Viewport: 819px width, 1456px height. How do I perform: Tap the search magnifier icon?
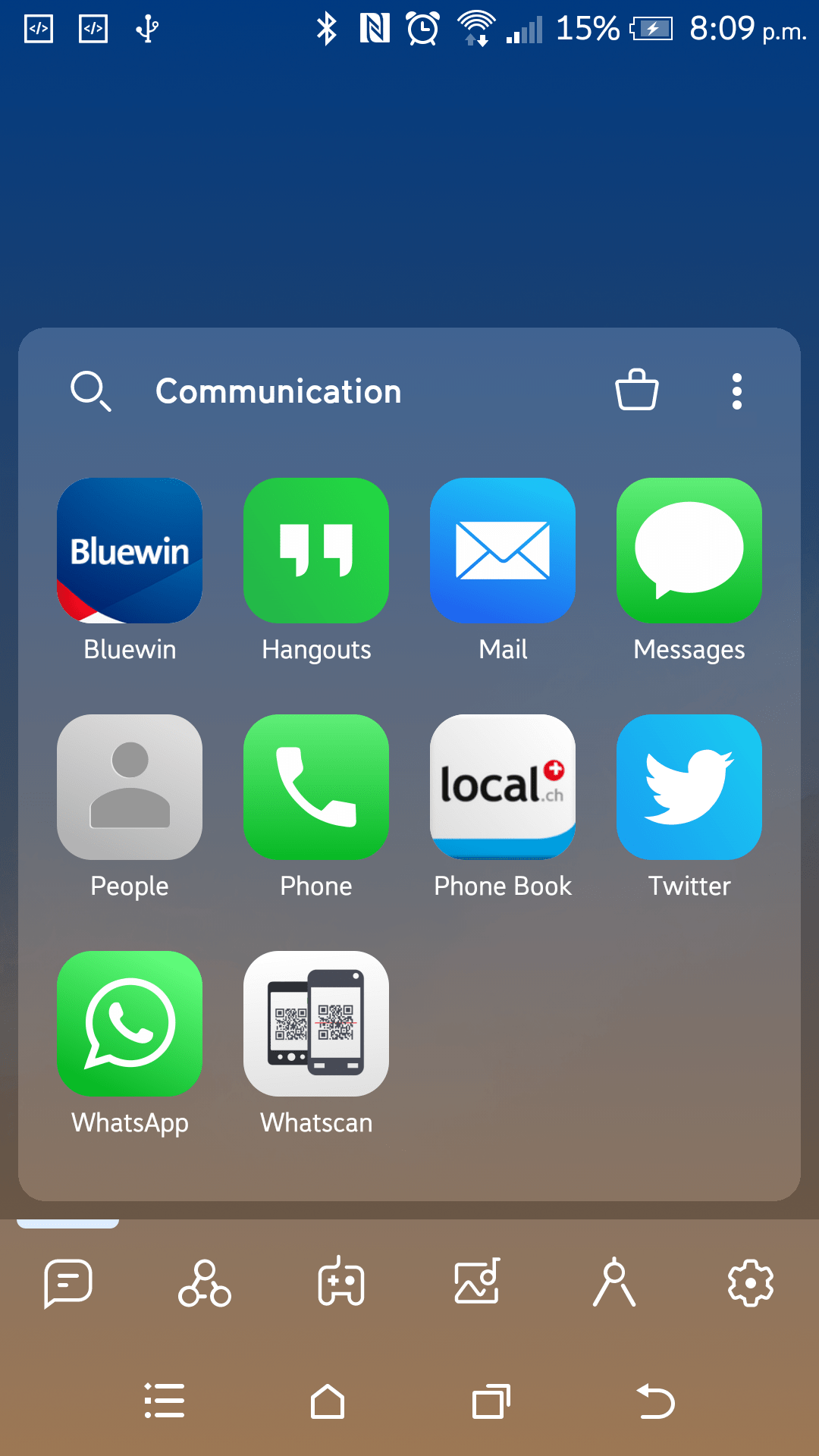coord(91,391)
